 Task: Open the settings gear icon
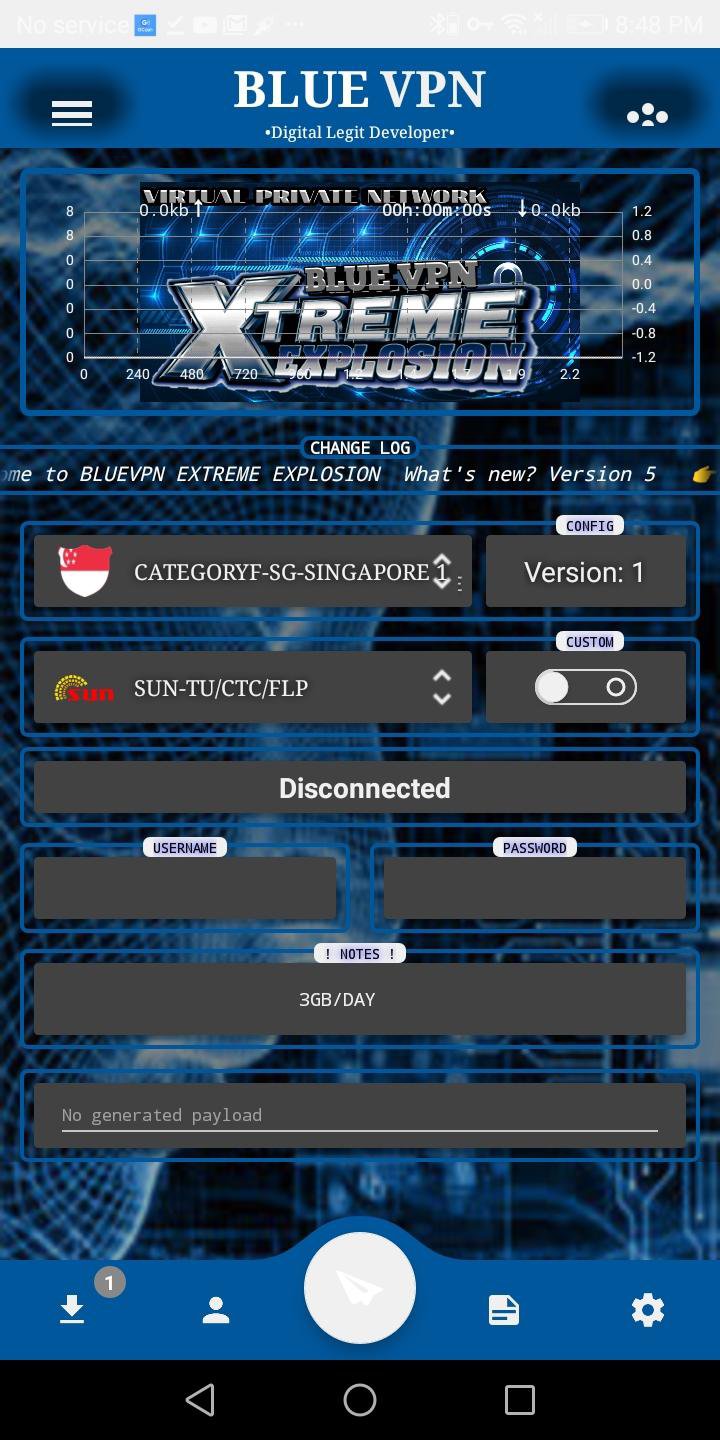(x=647, y=1309)
